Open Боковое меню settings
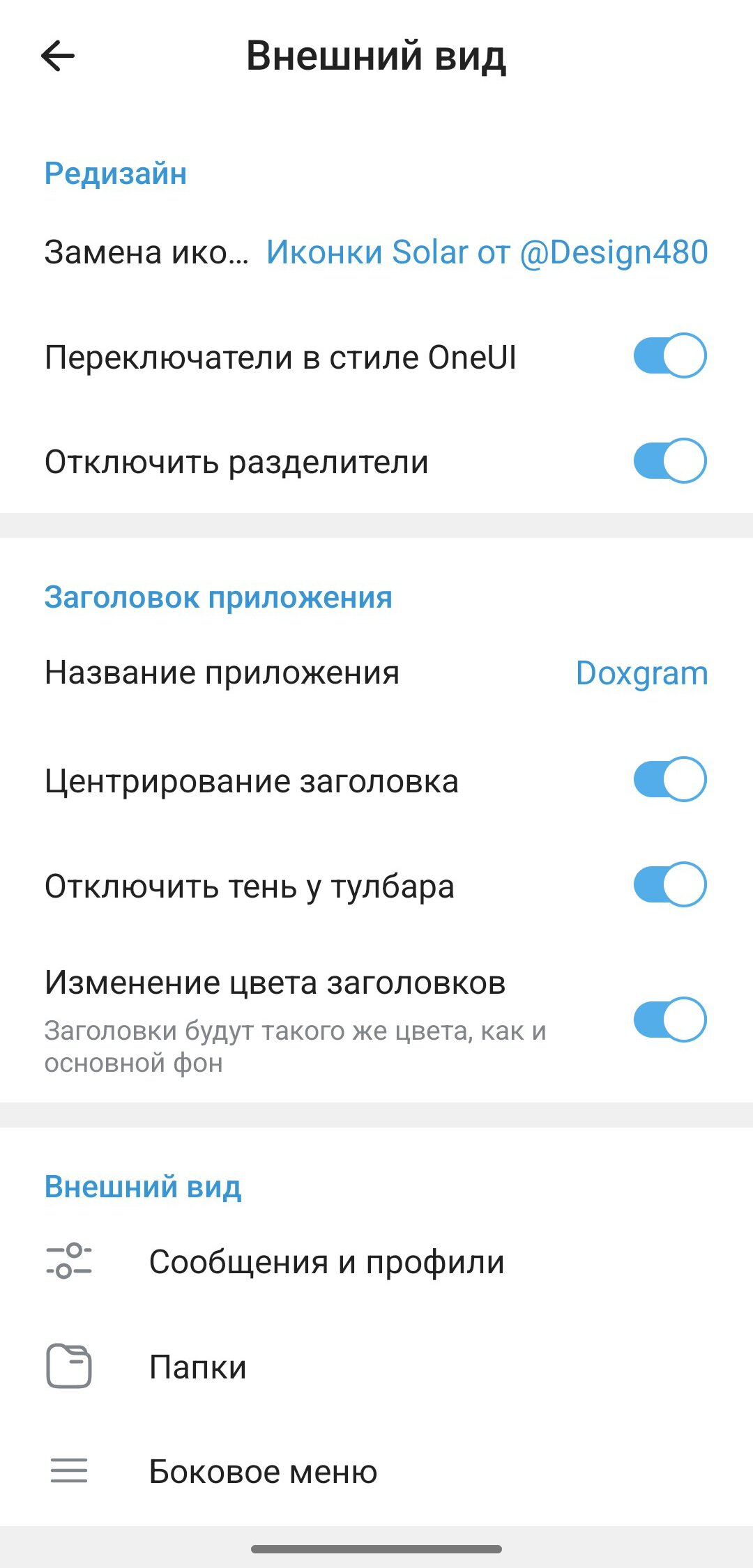The image size is (753, 1568). [x=376, y=1471]
